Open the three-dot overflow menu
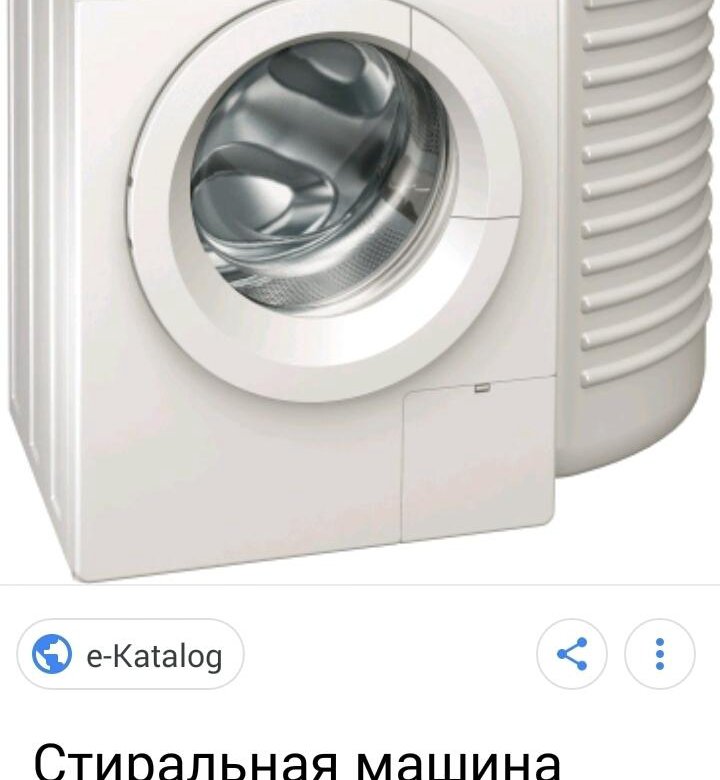This screenshot has height=780, width=720. point(659,656)
